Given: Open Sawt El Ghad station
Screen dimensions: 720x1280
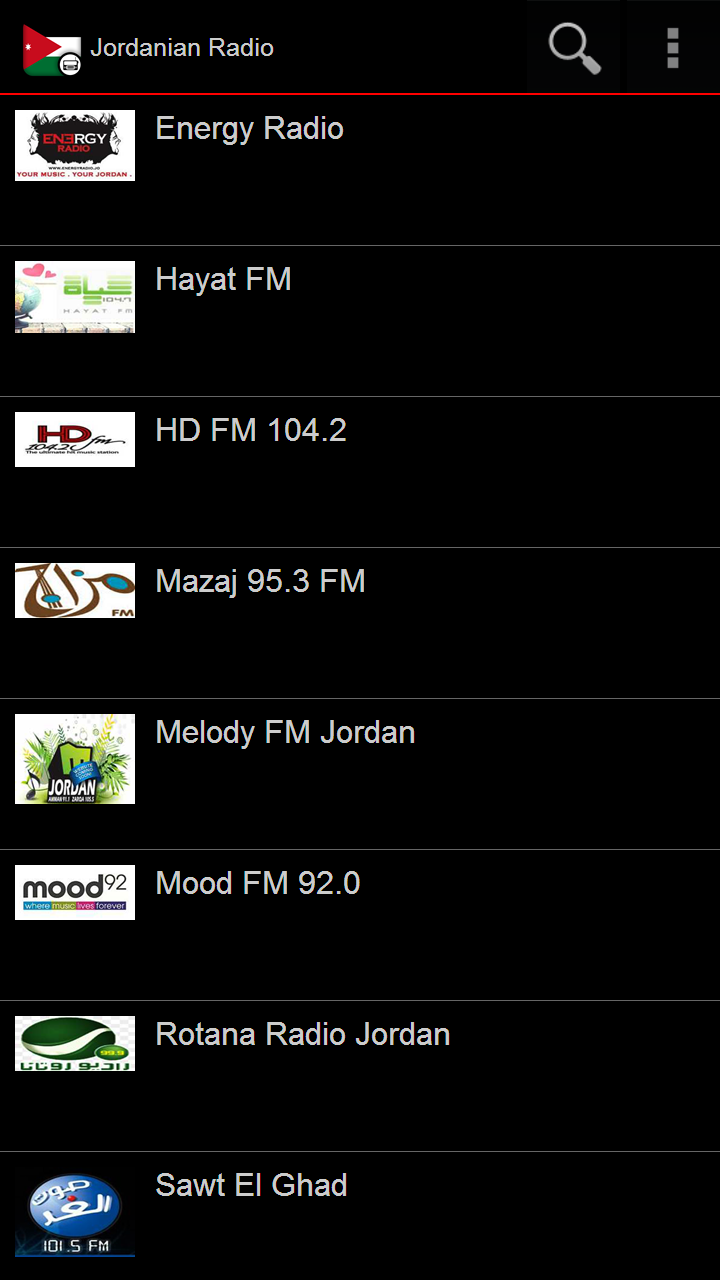Looking at the screenshot, I should coord(251,1185).
